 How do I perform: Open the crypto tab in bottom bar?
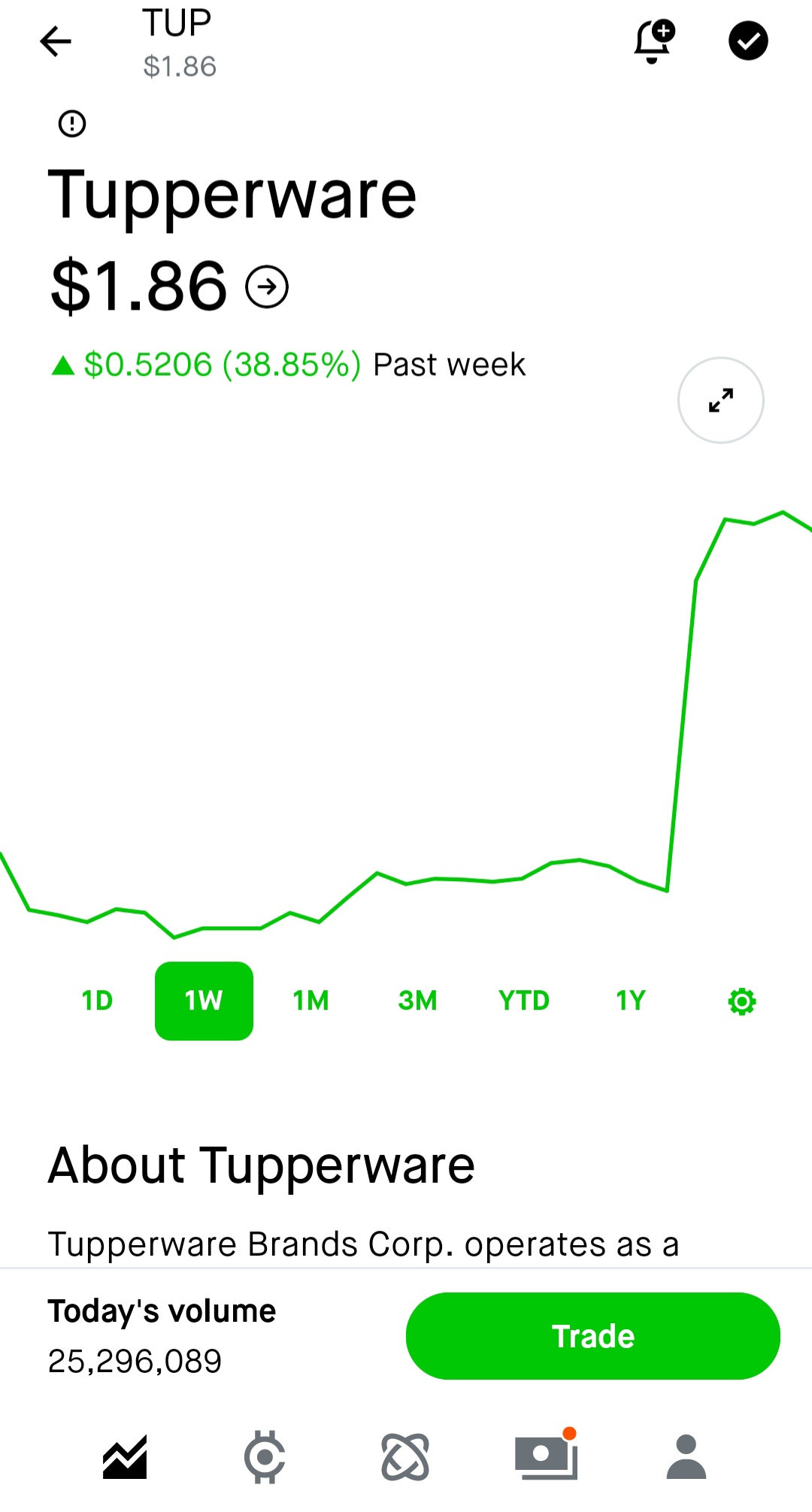coord(265,1457)
